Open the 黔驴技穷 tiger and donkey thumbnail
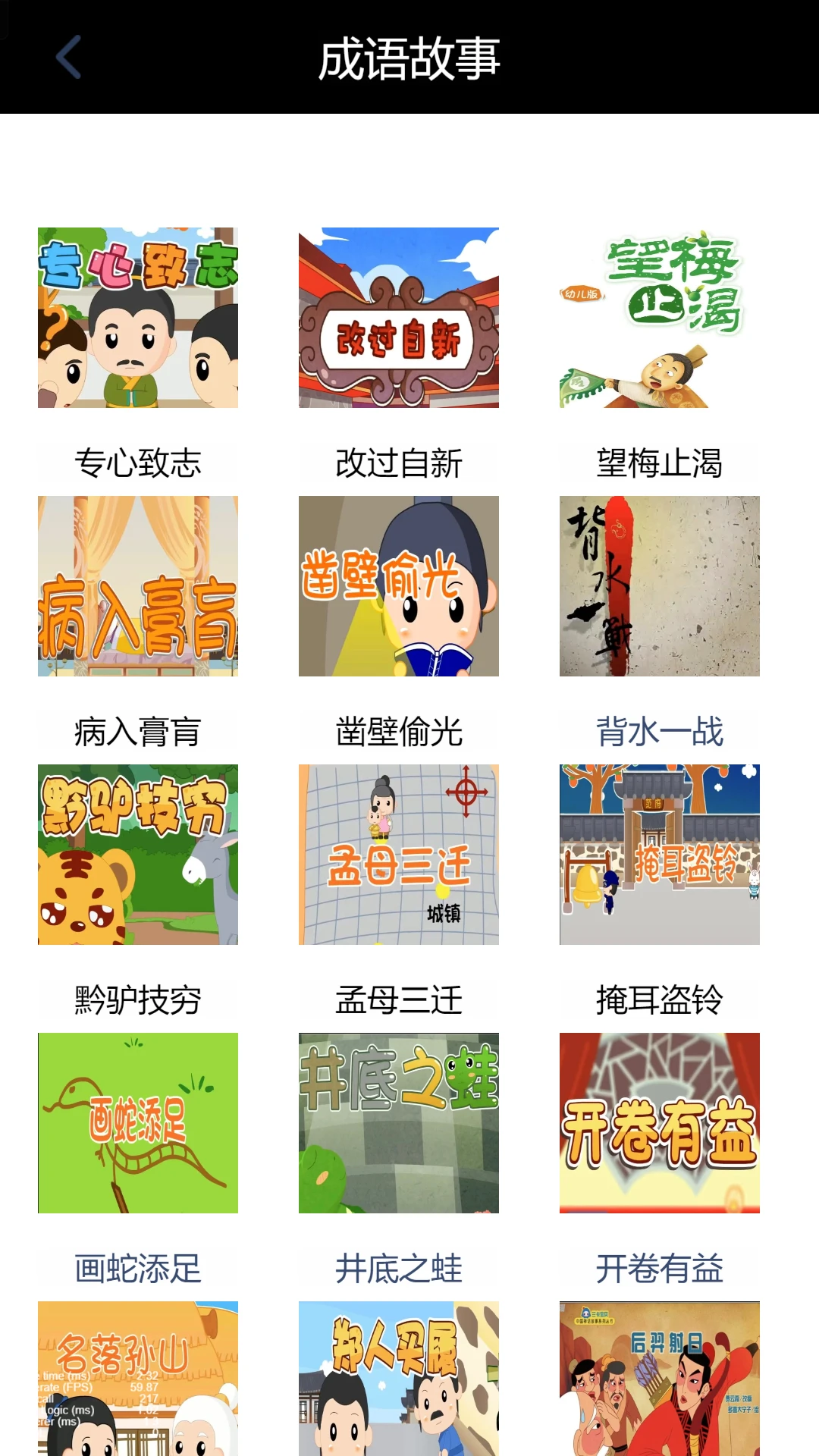Screen dimensions: 819x1456 [x=138, y=855]
